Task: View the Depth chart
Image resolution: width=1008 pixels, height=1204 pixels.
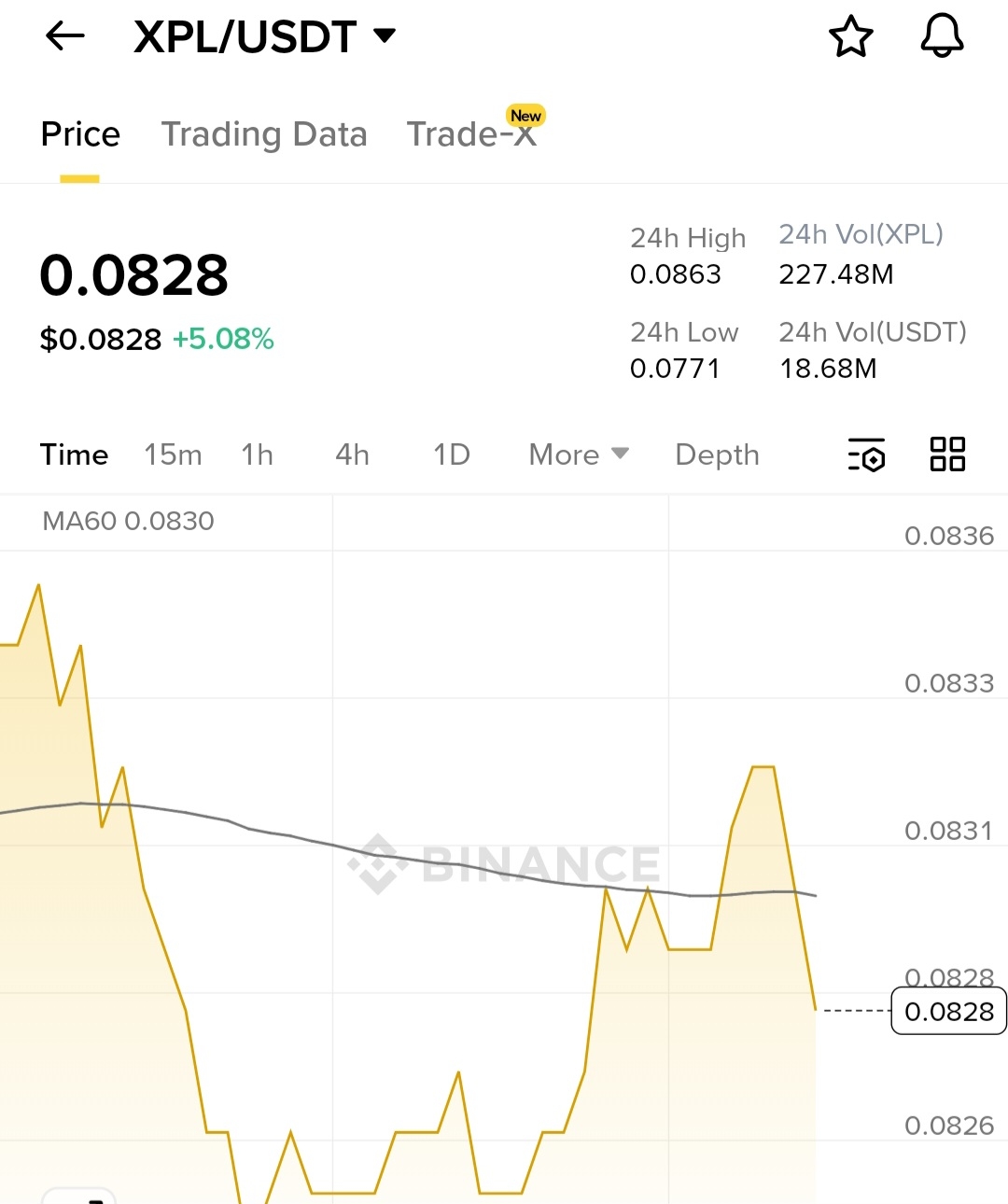Action: 717,455
